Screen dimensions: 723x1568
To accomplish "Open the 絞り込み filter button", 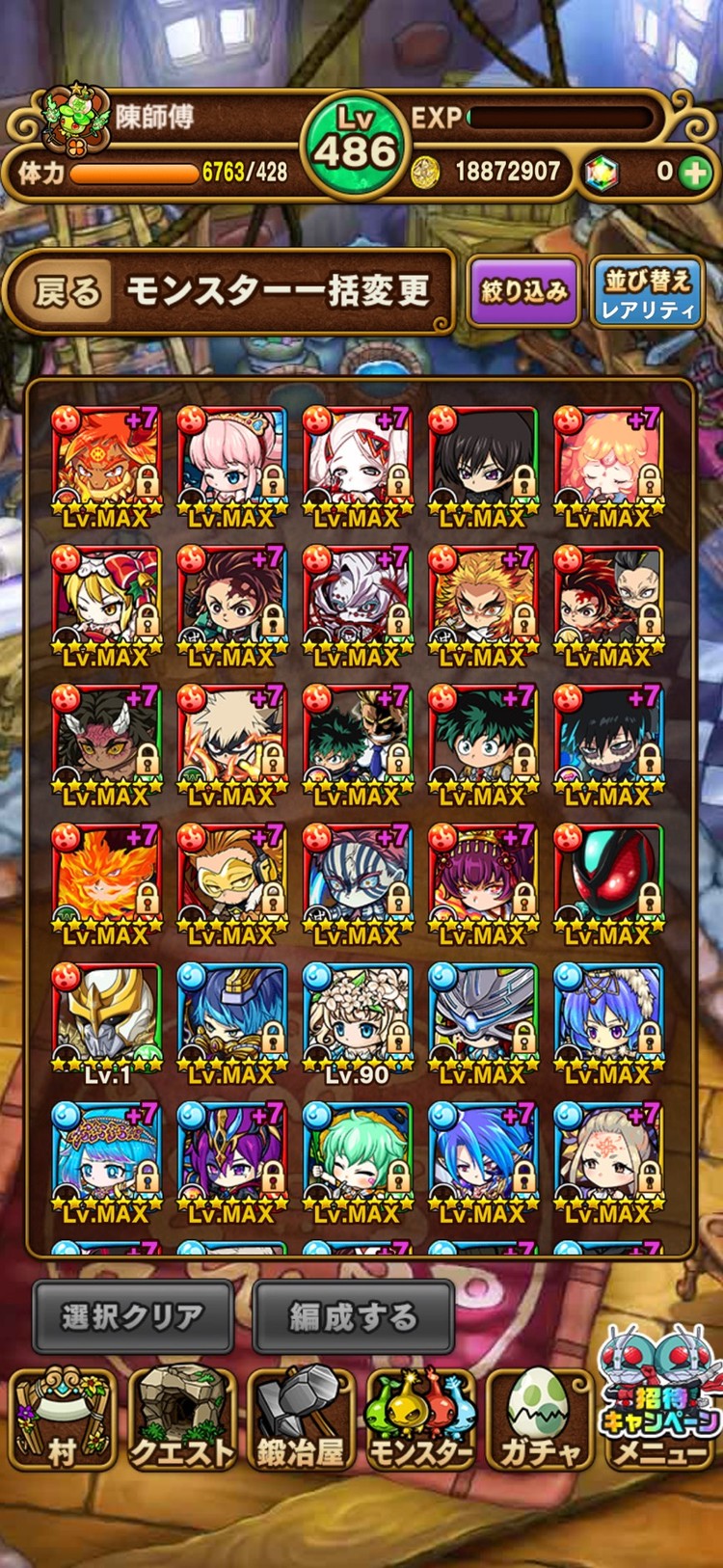I will click(x=523, y=291).
